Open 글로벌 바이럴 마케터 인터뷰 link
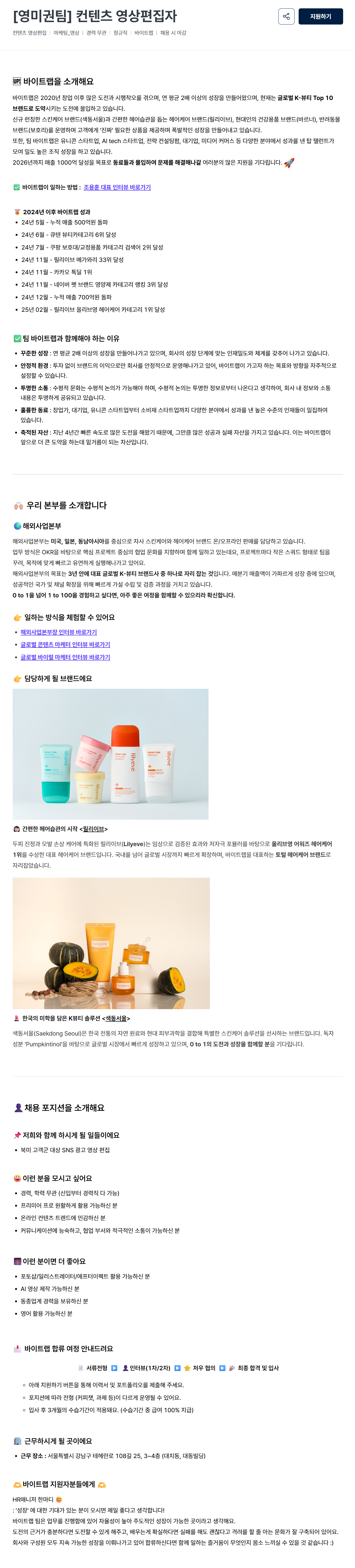 click(65, 657)
